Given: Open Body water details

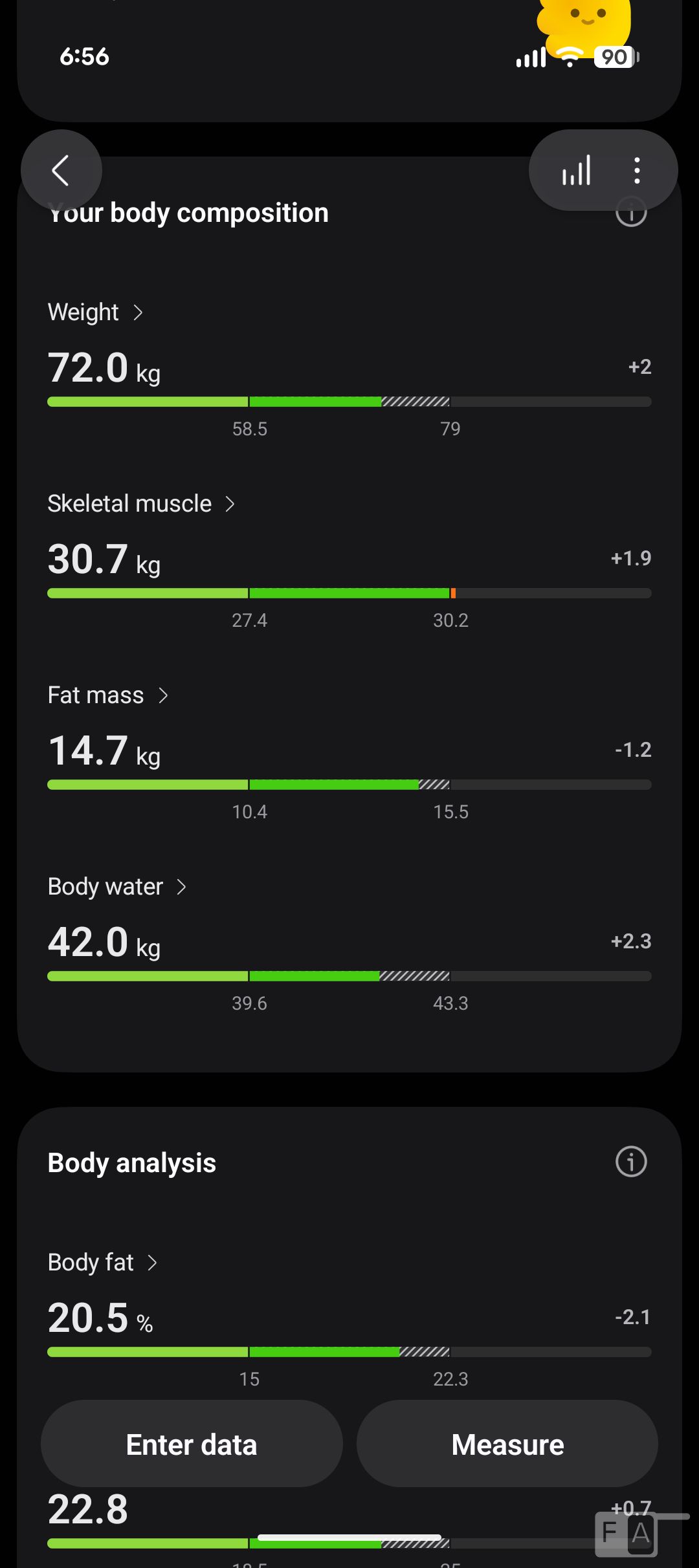Looking at the screenshot, I should [118, 887].
